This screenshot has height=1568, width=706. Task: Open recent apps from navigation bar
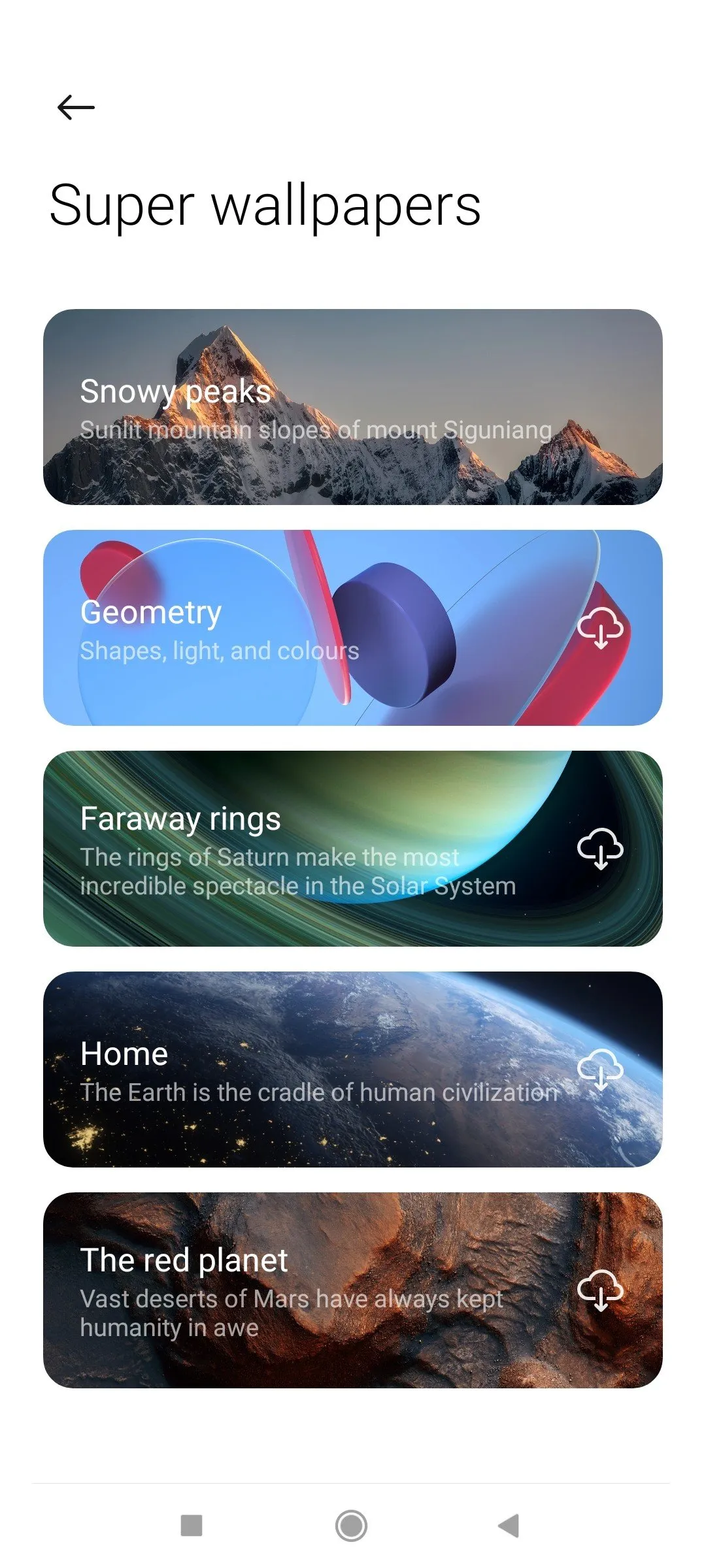click(191, 1526)
